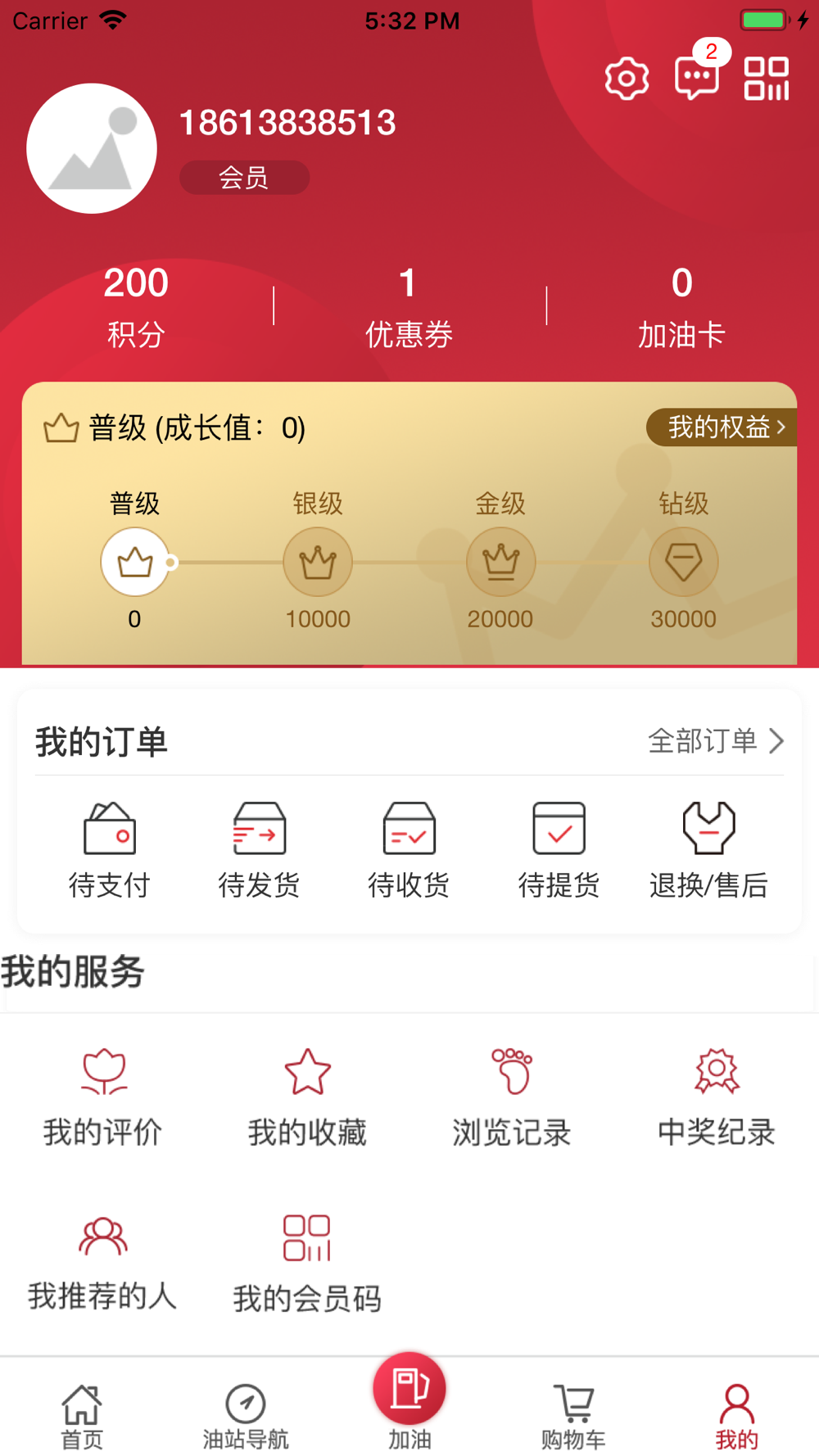This screenshot has height=1456, width=819.
Task: Open 浏览记录 browsing history
Action: 512,1098
